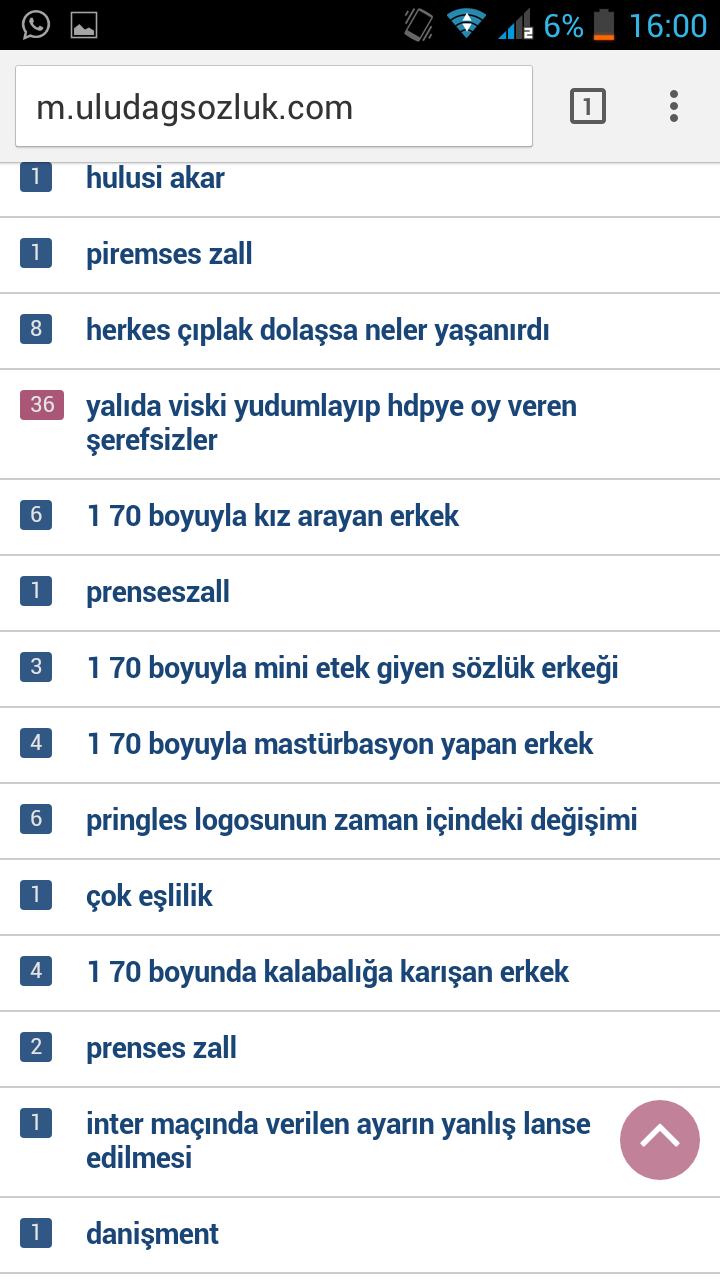Open the browser tab switcher
This screenshot has width=720, height=1280.
click(x=588, y=106)
